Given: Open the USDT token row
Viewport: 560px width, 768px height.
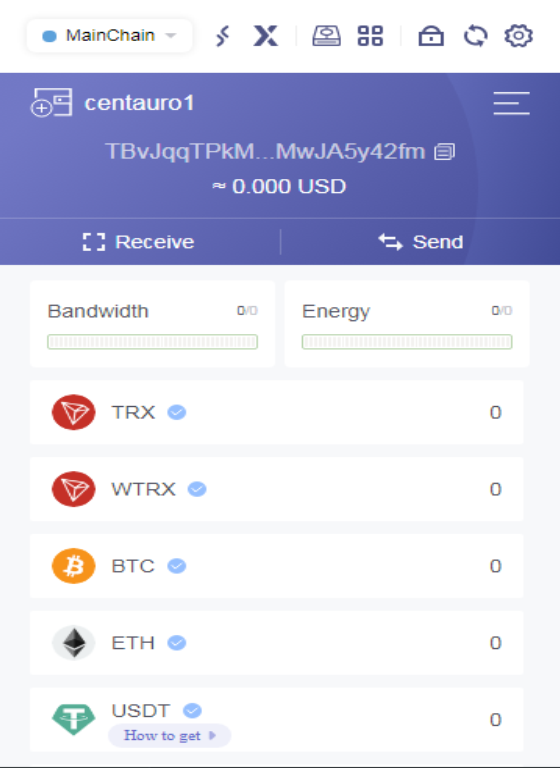Looking at the screenshot, I should pos(277,720).
